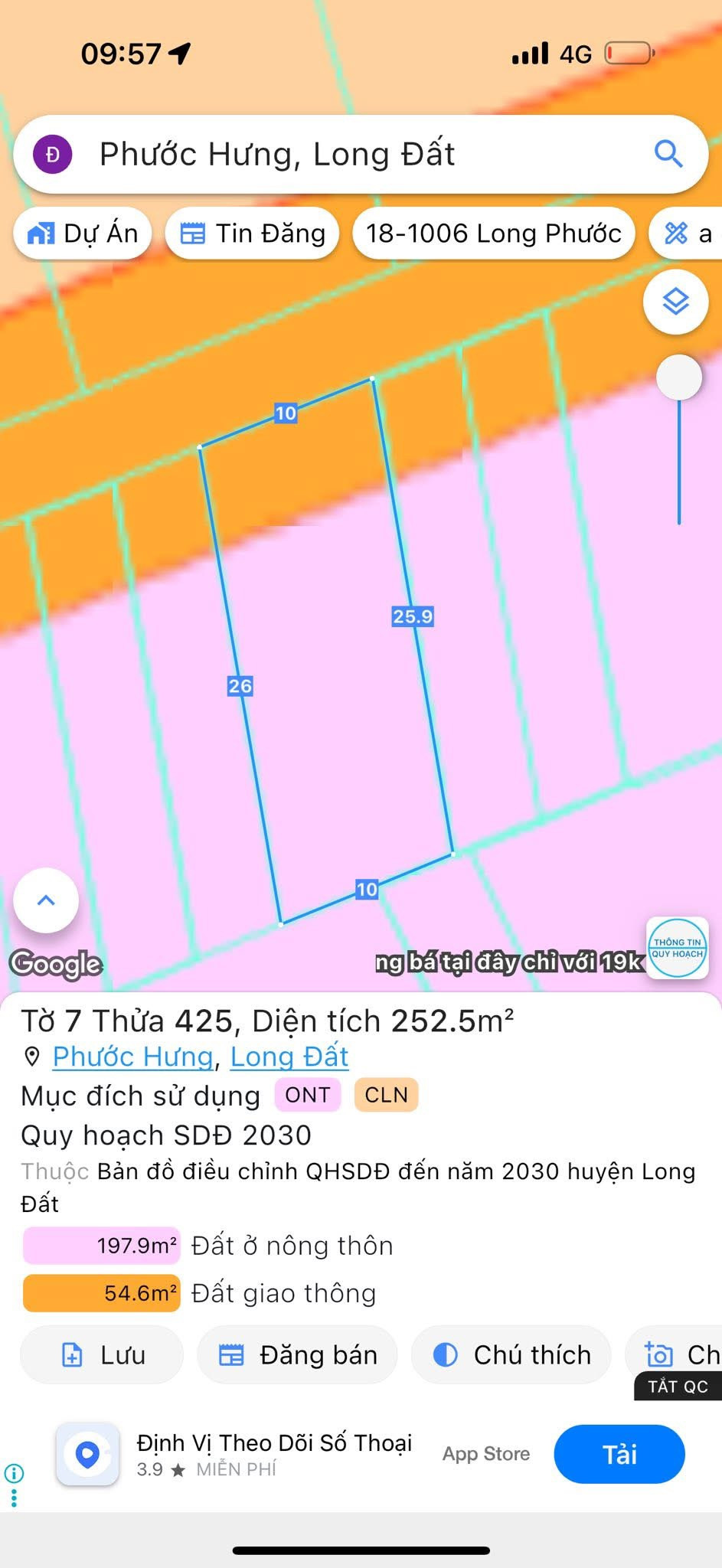Tap Tải to download the advertised app
722x1568 pixels.
coord(619,1454)
